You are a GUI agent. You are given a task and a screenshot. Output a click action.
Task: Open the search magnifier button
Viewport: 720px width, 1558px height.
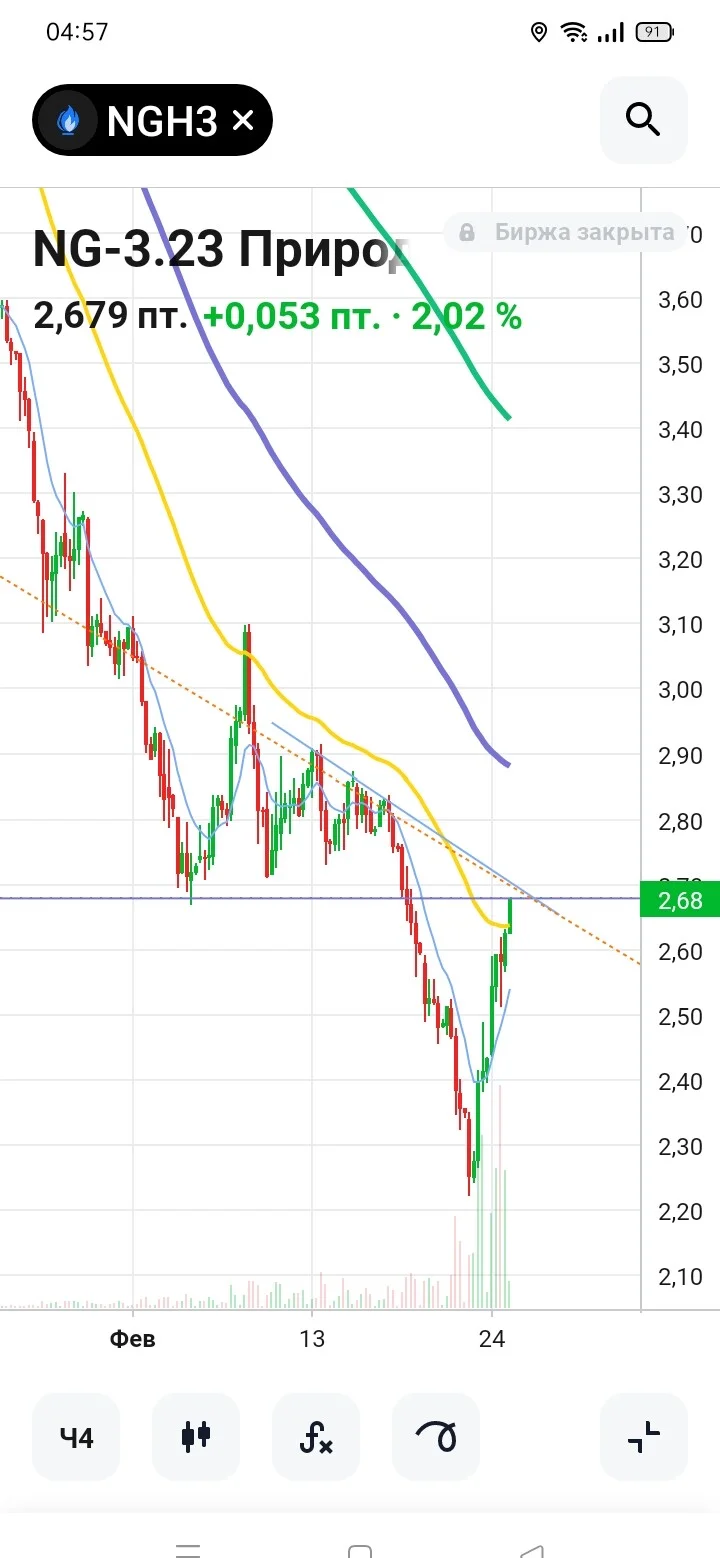(x=644, y=119)
